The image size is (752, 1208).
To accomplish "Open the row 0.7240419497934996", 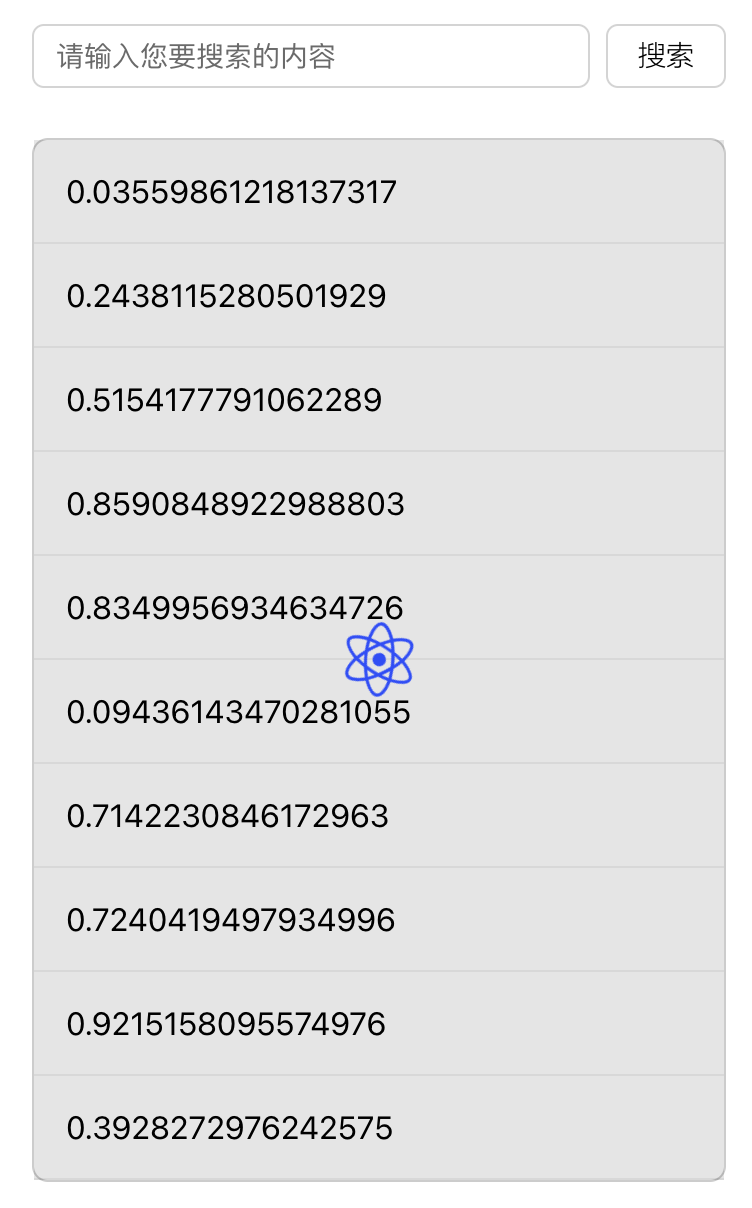I will pyautogui.click(x=379, y=920).
